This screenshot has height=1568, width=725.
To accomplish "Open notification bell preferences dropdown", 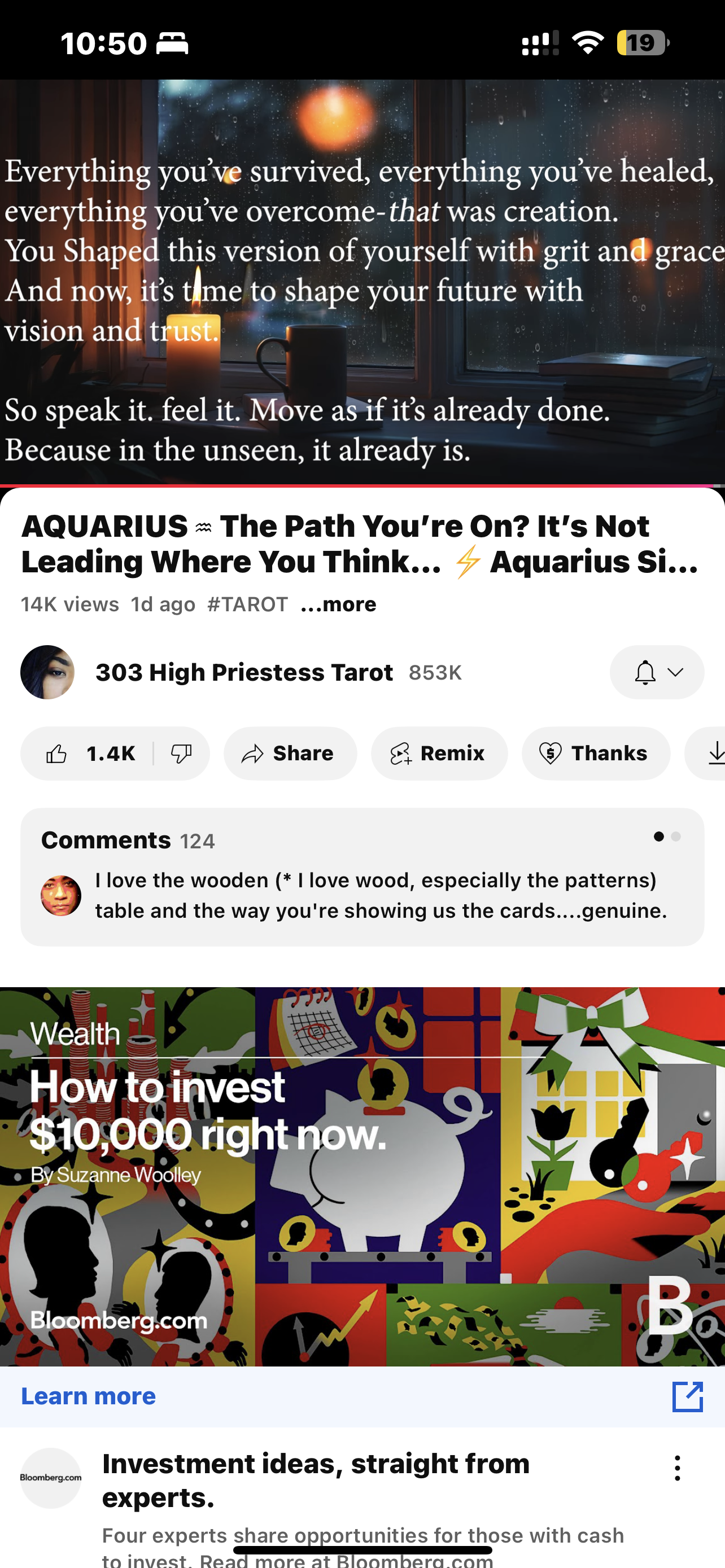I will [x=657, y=672].
